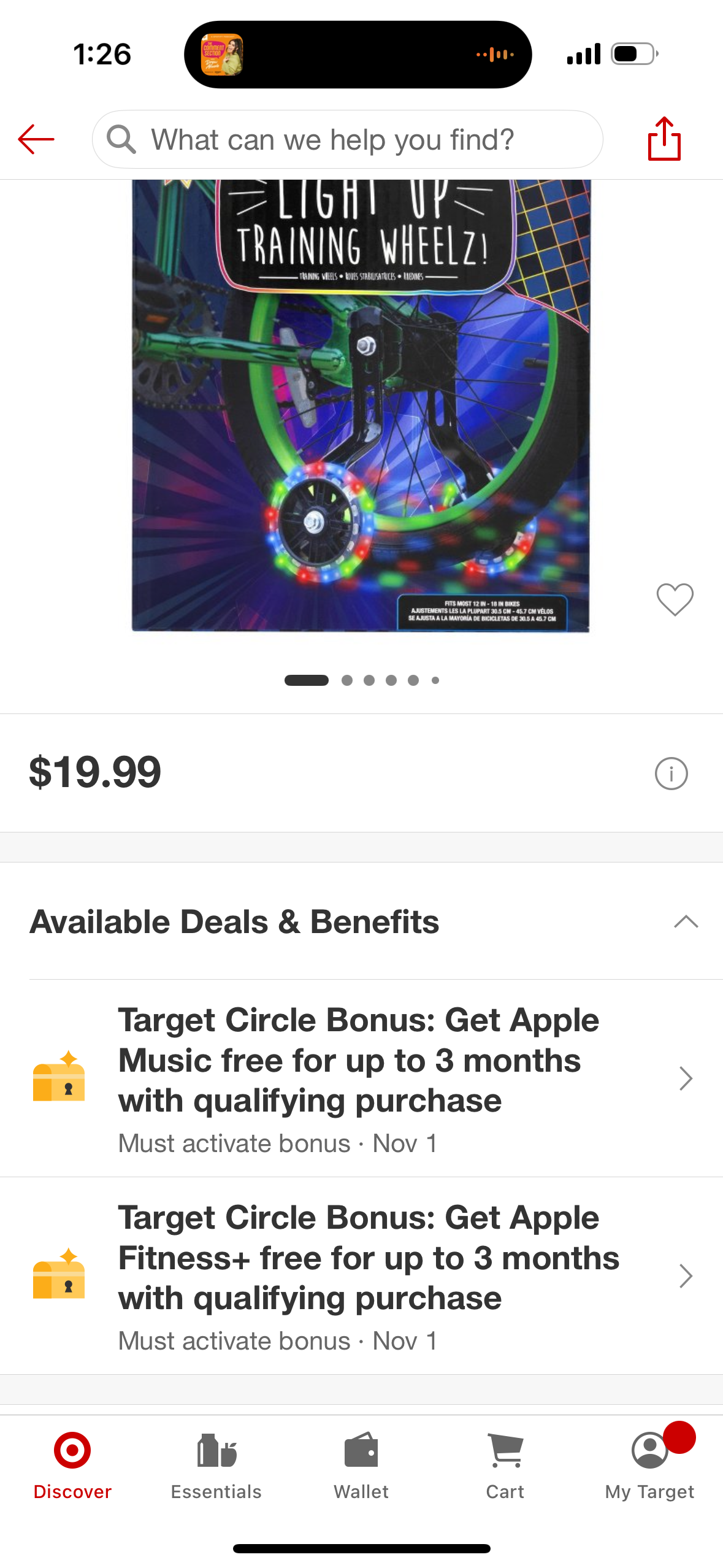The width and height of the screenshot is (723, 1568).
Task: Share this product
Action: click(x=664, y=139)
